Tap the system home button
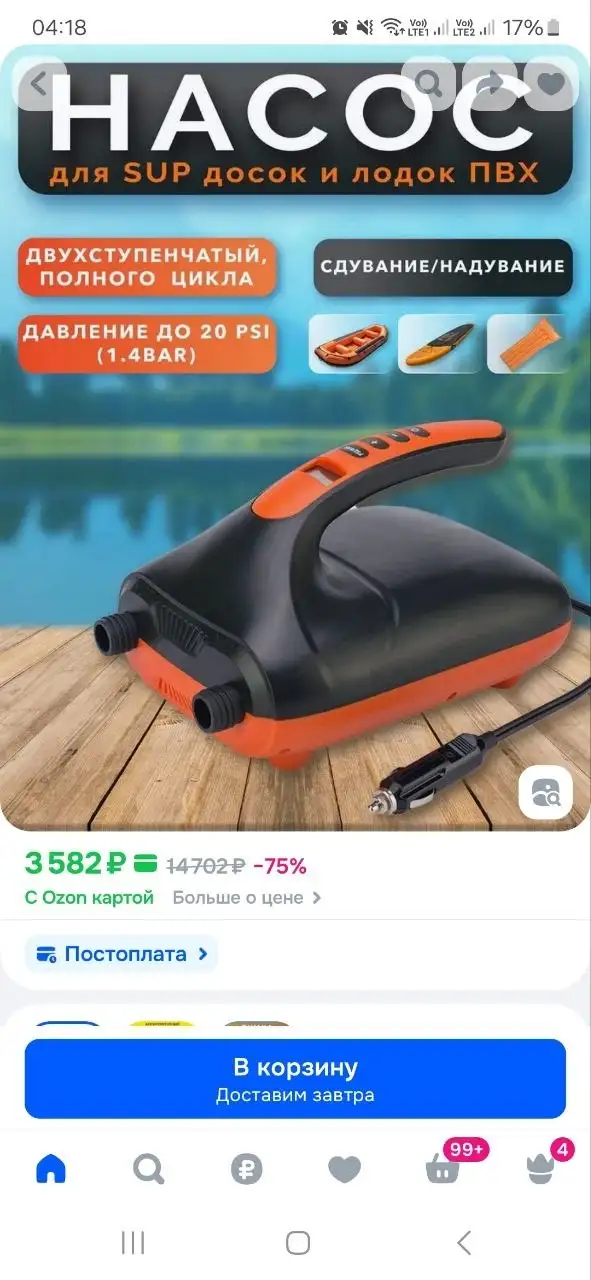The width and height of the screenshot is (591, 1280). (297, 1243)
